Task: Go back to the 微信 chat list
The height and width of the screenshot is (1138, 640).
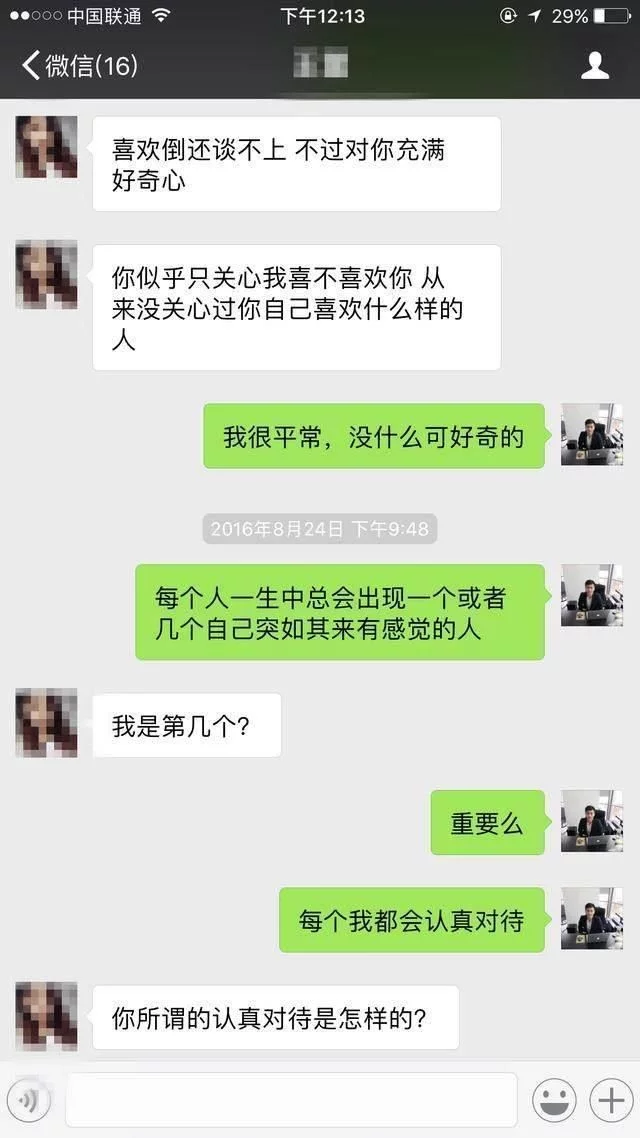Action: pos(78,66)
